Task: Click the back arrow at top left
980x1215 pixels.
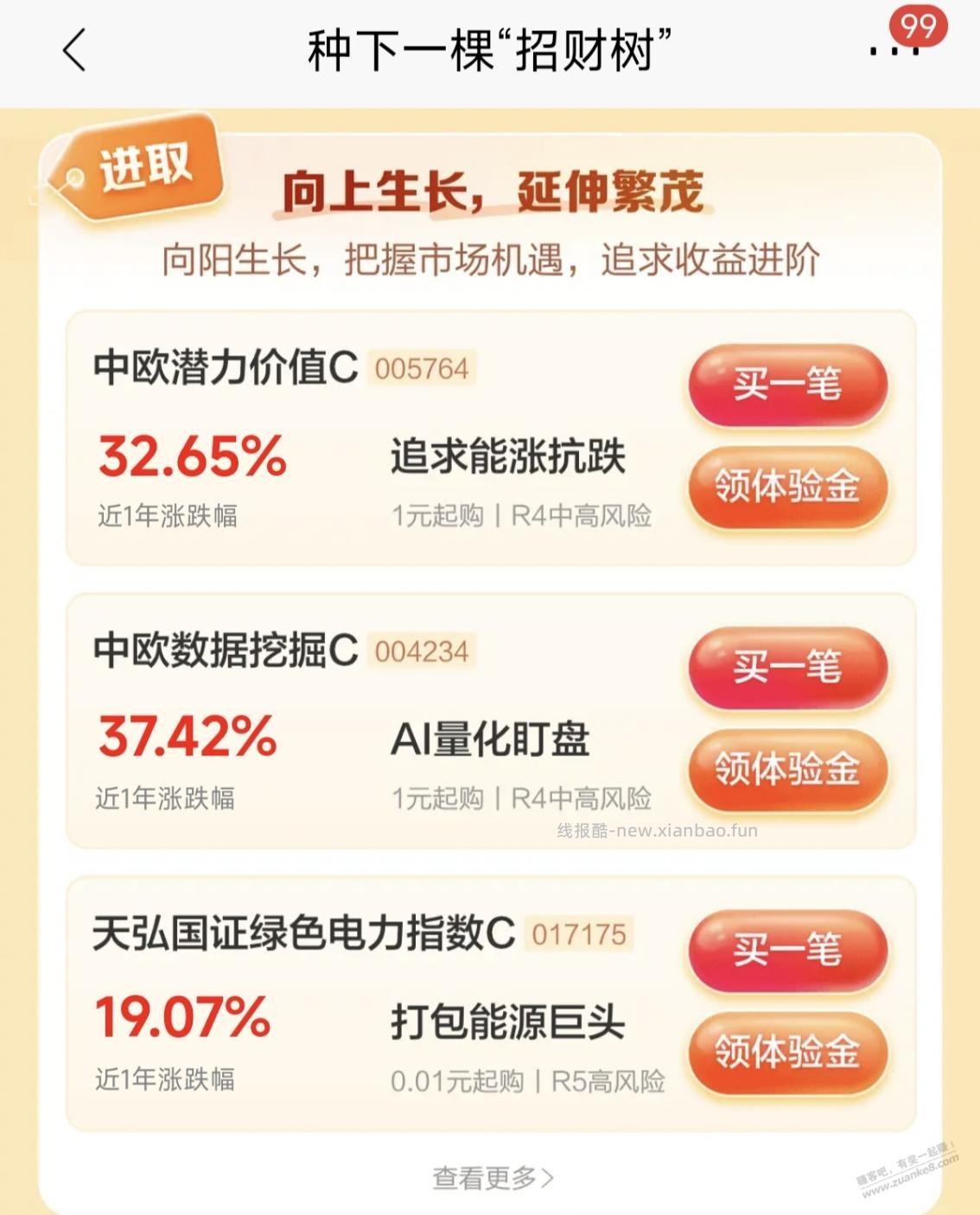Action: (x=73, y=48)
